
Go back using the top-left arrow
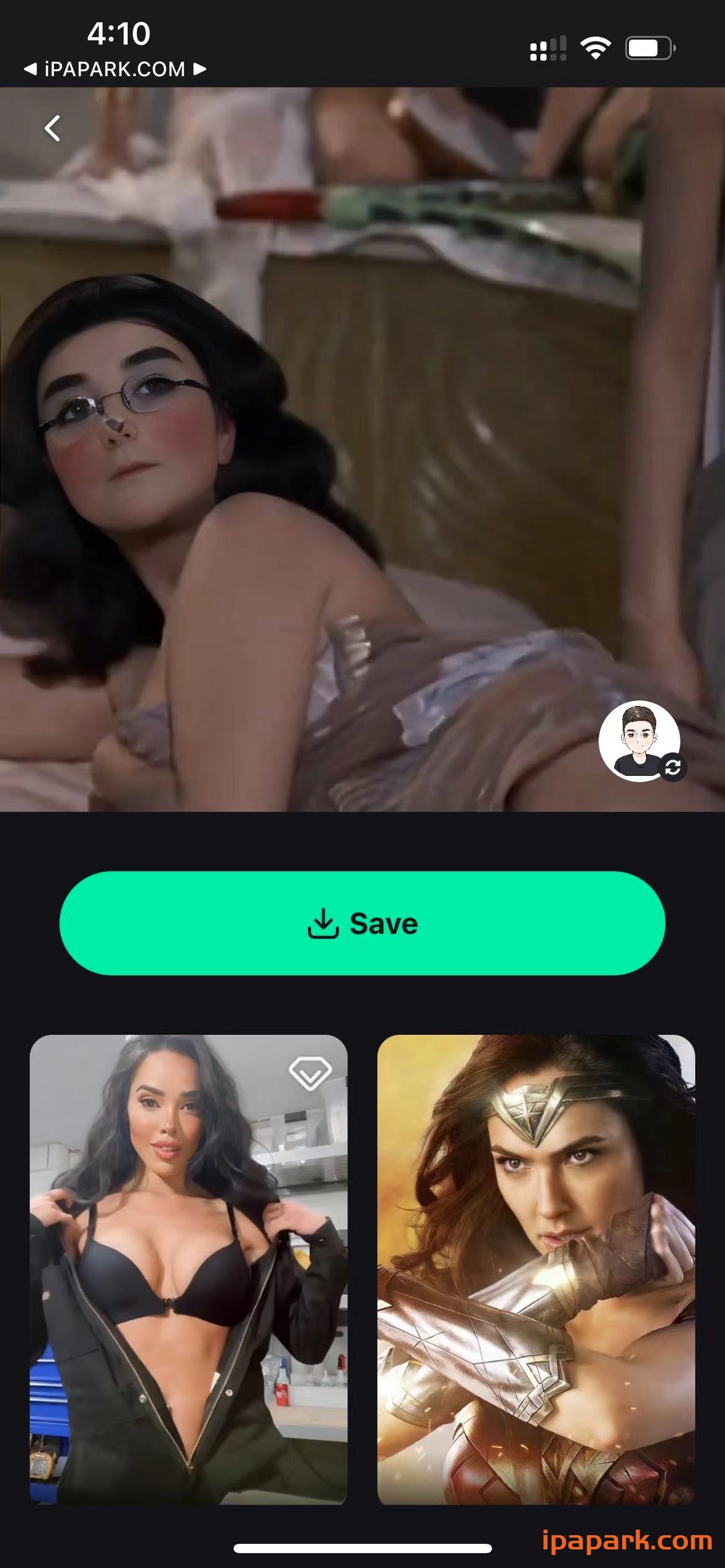tap(53, 128)
